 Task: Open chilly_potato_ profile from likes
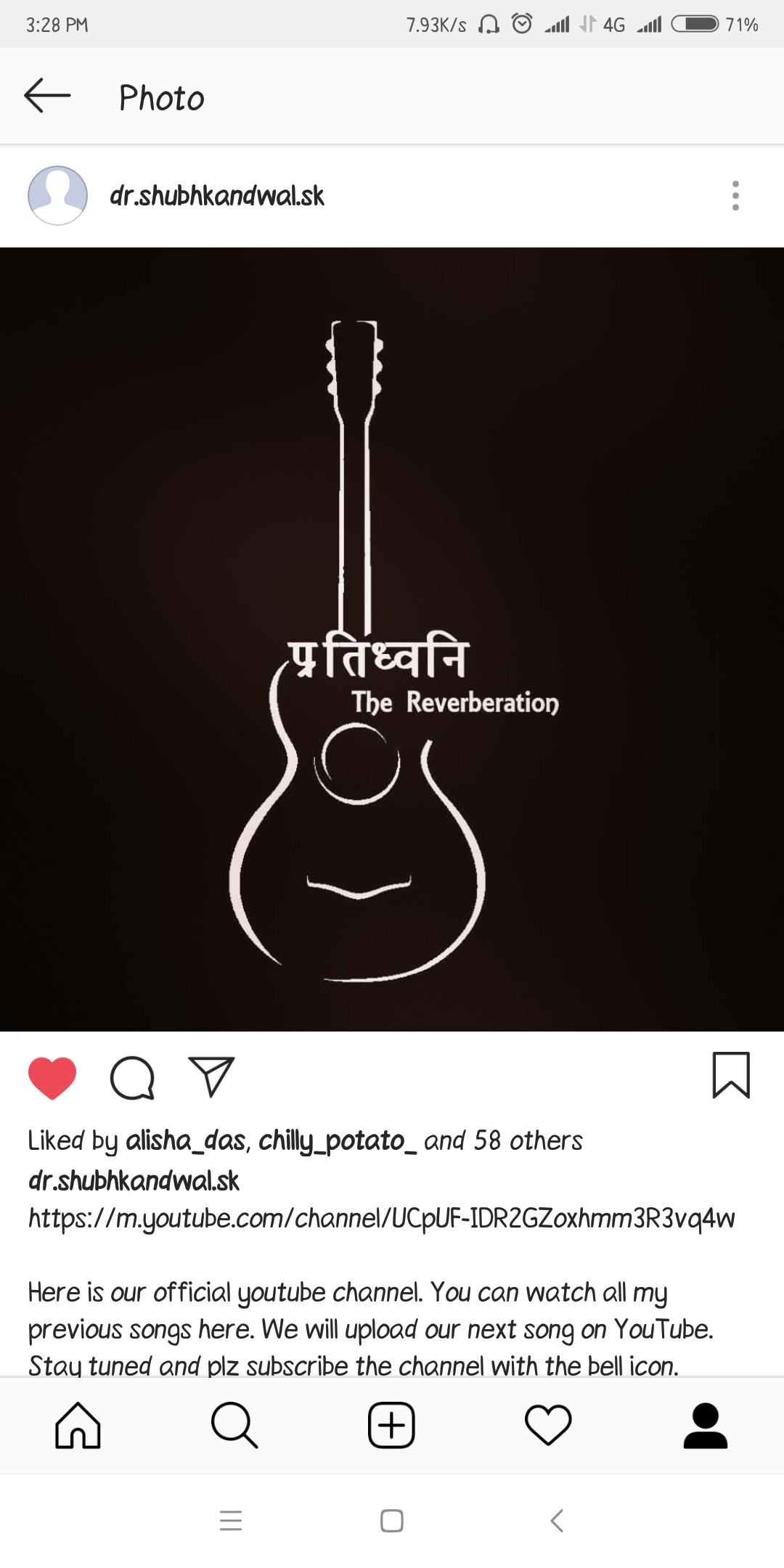[x=338, y=1141]
